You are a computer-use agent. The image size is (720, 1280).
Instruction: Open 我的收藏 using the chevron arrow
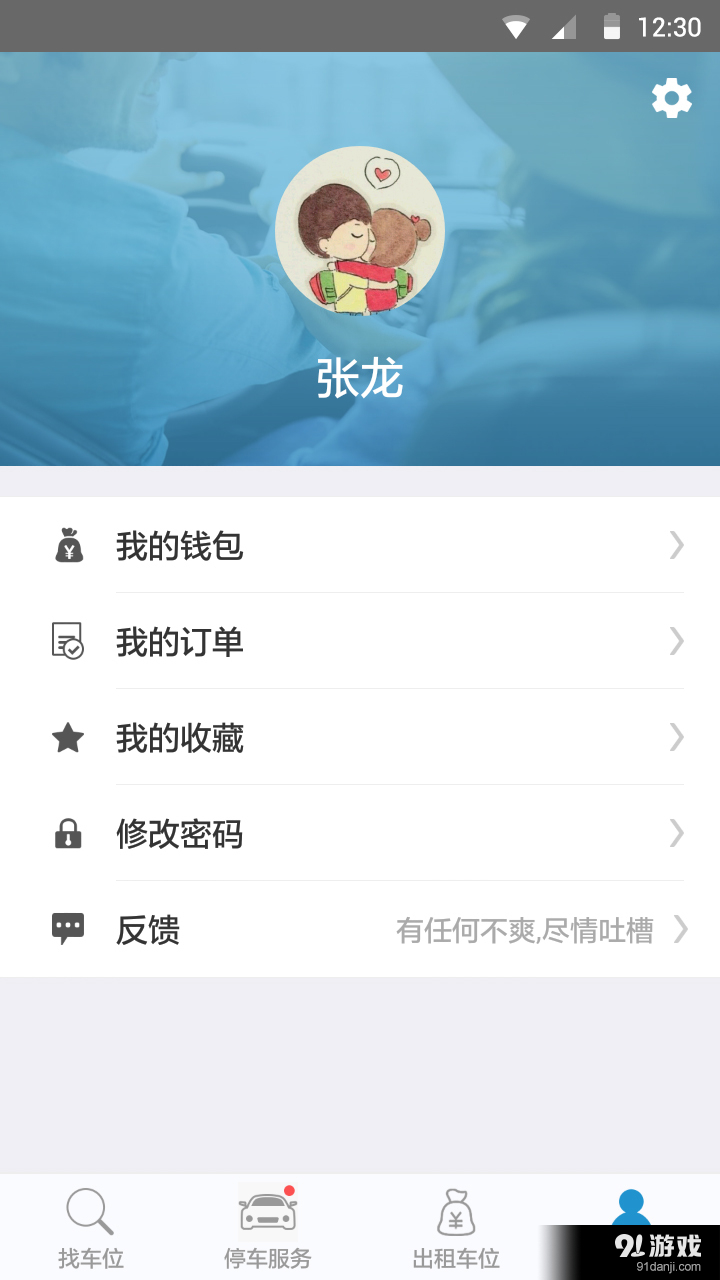pos(676,738)
